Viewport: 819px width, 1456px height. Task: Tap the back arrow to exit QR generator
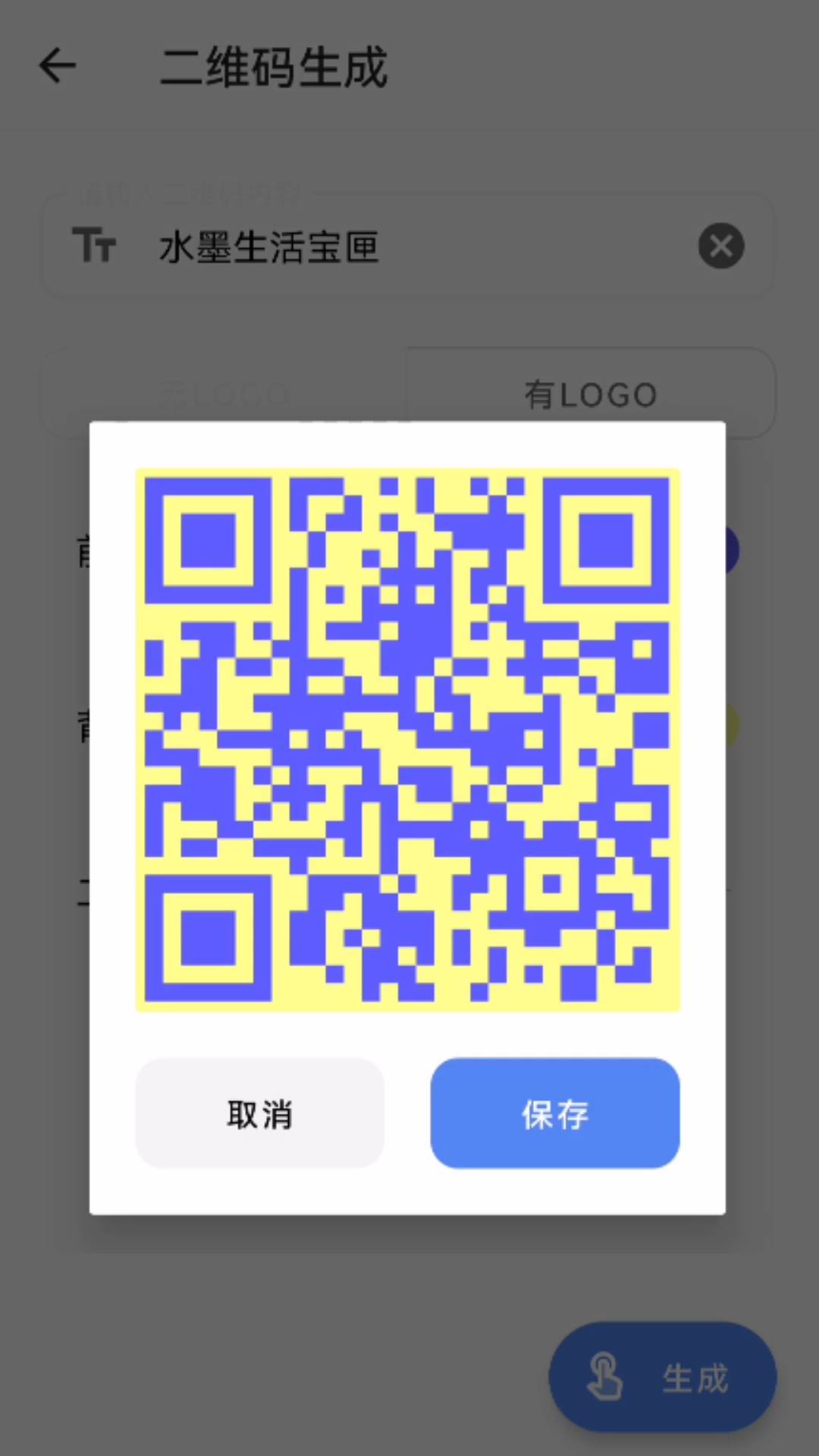pos(57,66)
